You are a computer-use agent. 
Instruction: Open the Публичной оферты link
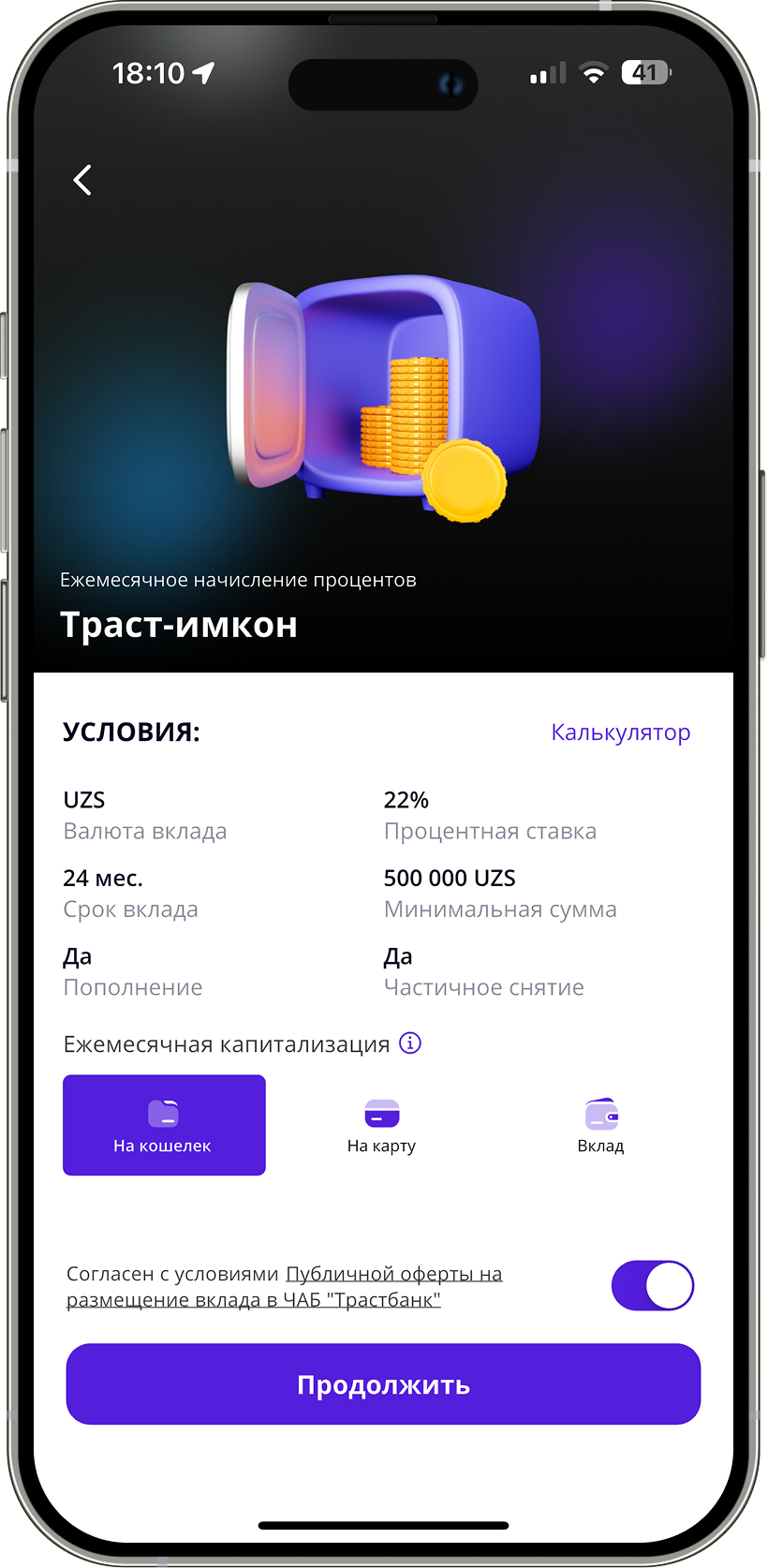[285, 1287]
